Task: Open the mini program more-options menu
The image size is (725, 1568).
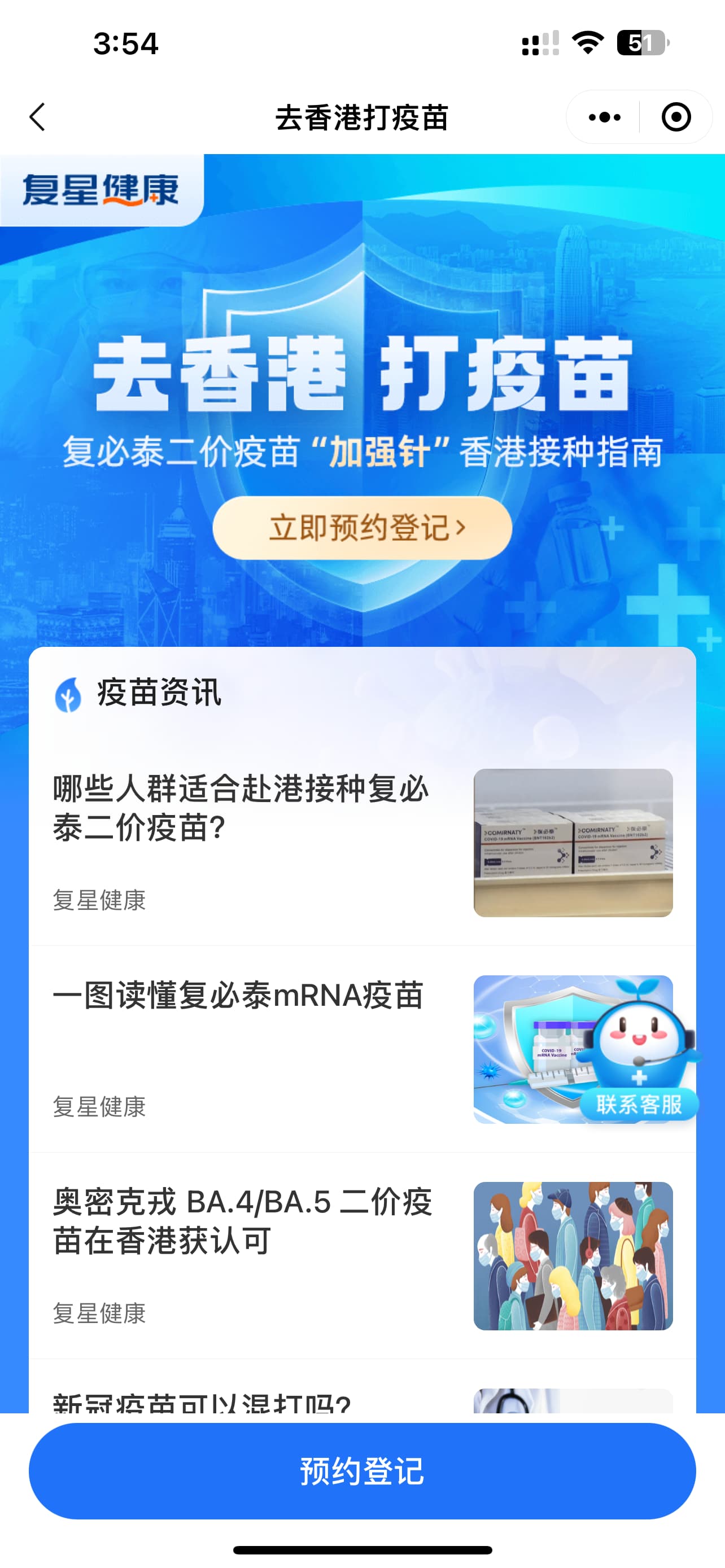Action: point(604,117)
